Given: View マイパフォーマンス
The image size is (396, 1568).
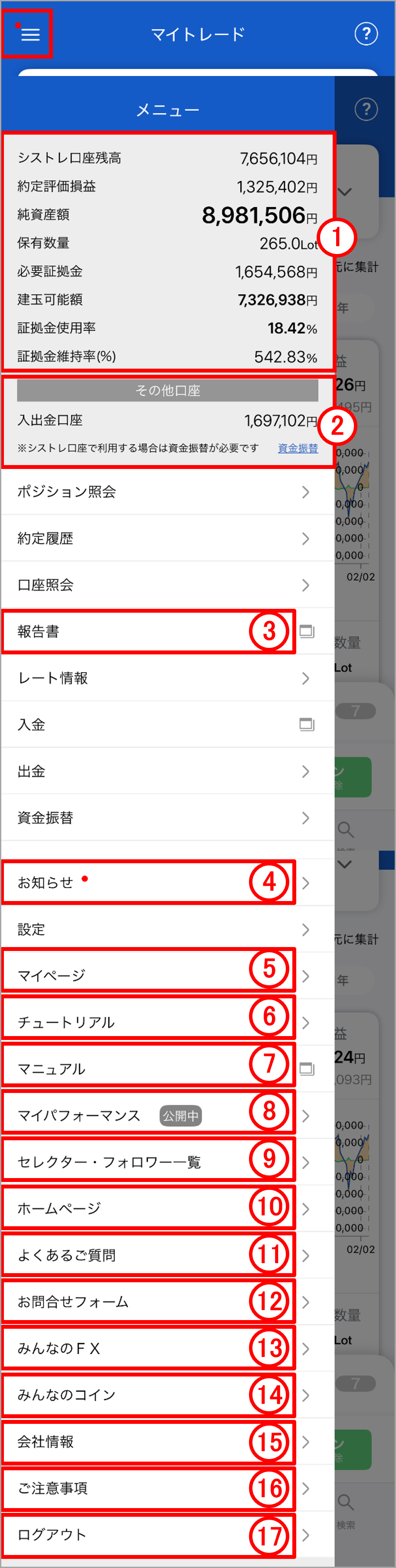Looking at the screenshot, I should 148,1116.
